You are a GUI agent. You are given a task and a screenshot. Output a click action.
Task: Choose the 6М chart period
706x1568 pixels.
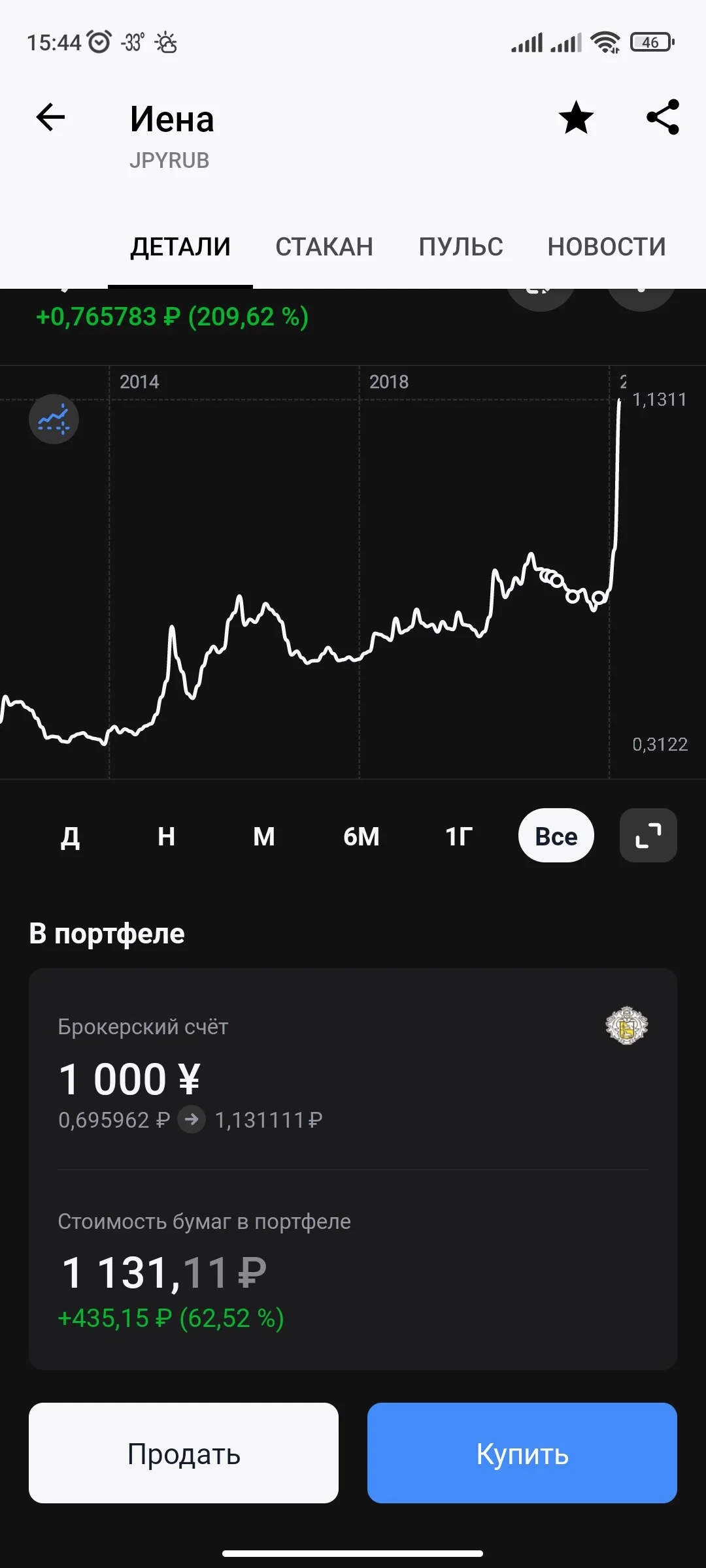361,836
